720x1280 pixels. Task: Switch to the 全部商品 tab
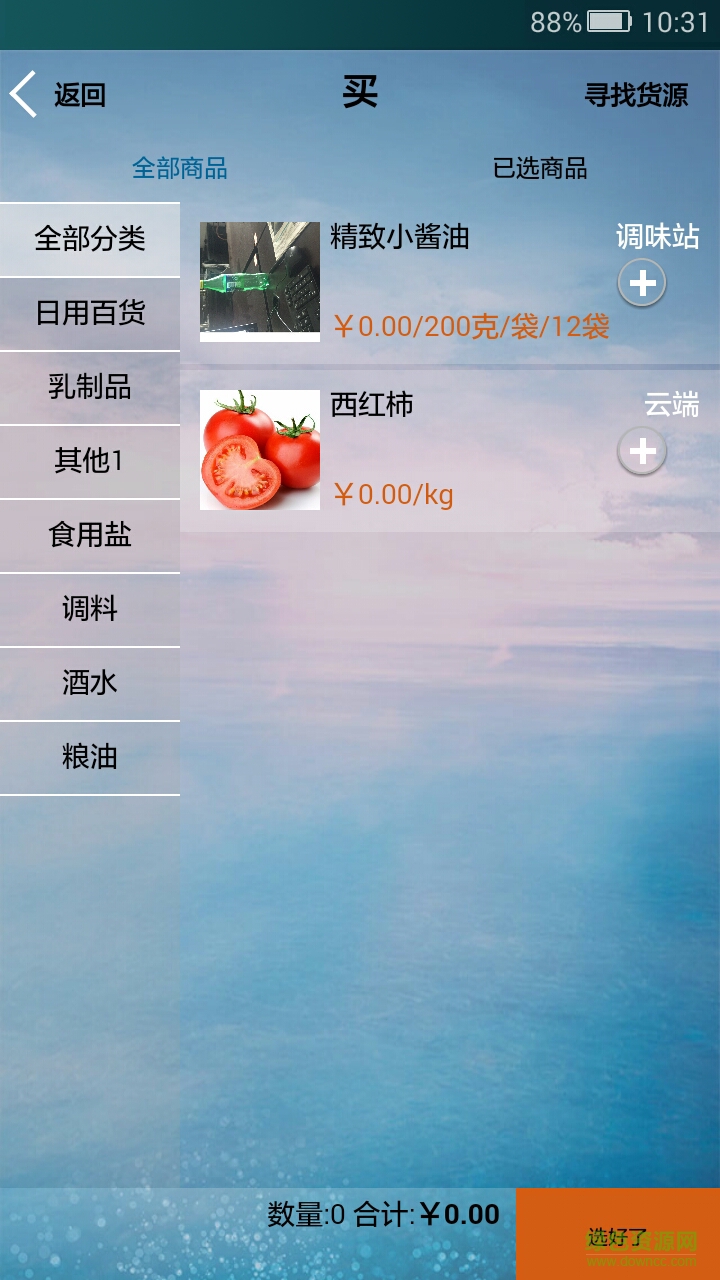(180, 168)
